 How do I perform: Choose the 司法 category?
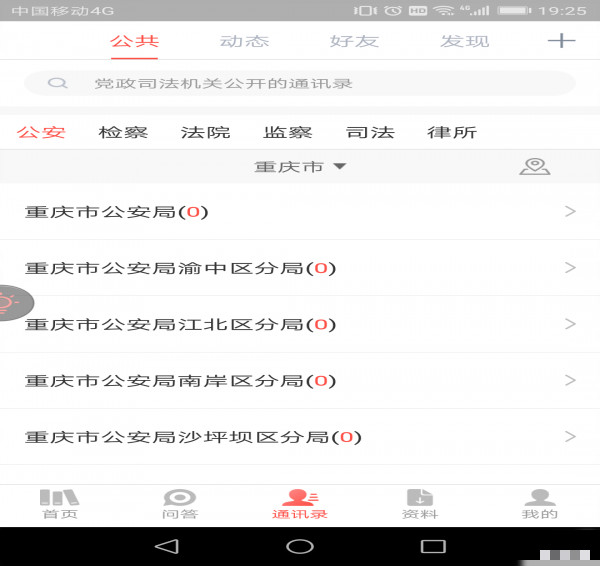[370, 132]
